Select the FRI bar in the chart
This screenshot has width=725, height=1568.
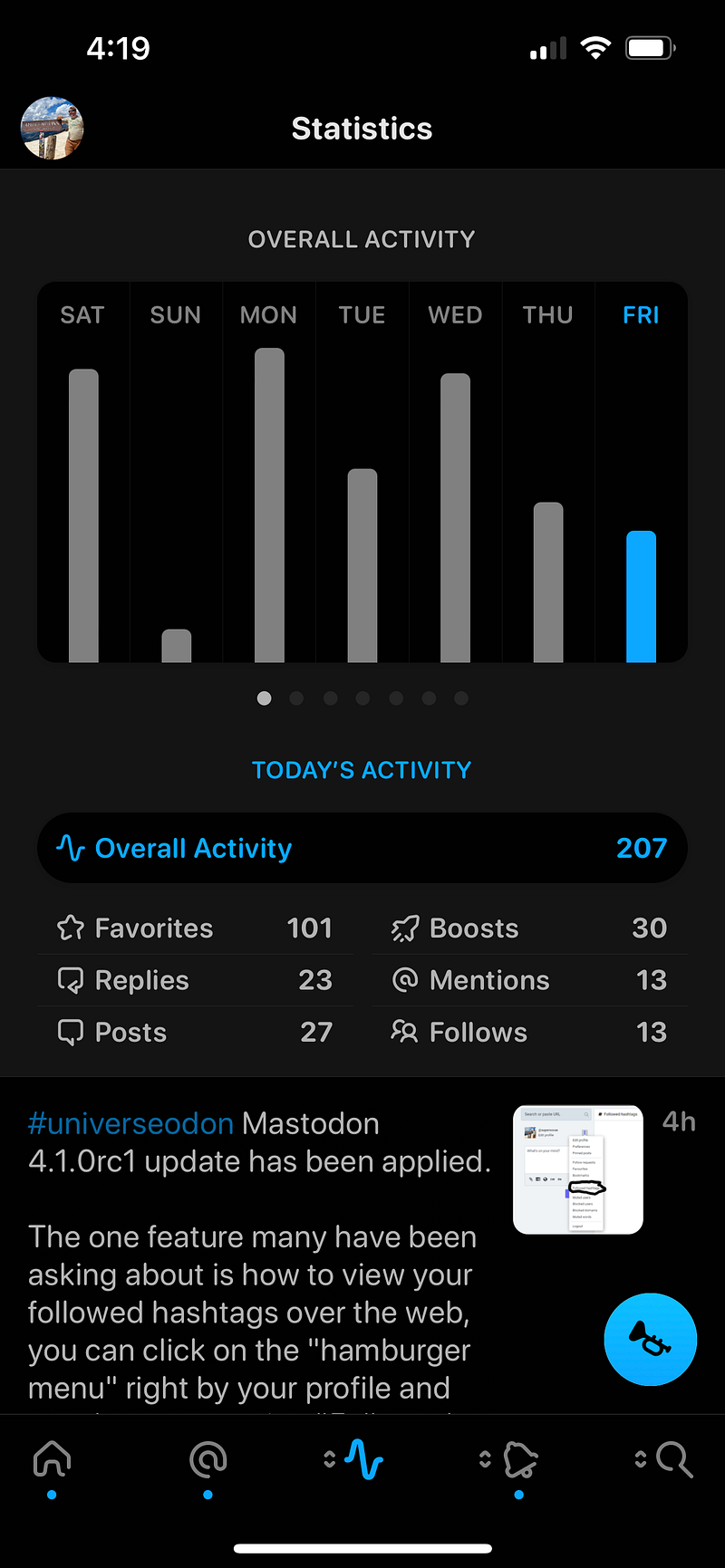[641, 596]
